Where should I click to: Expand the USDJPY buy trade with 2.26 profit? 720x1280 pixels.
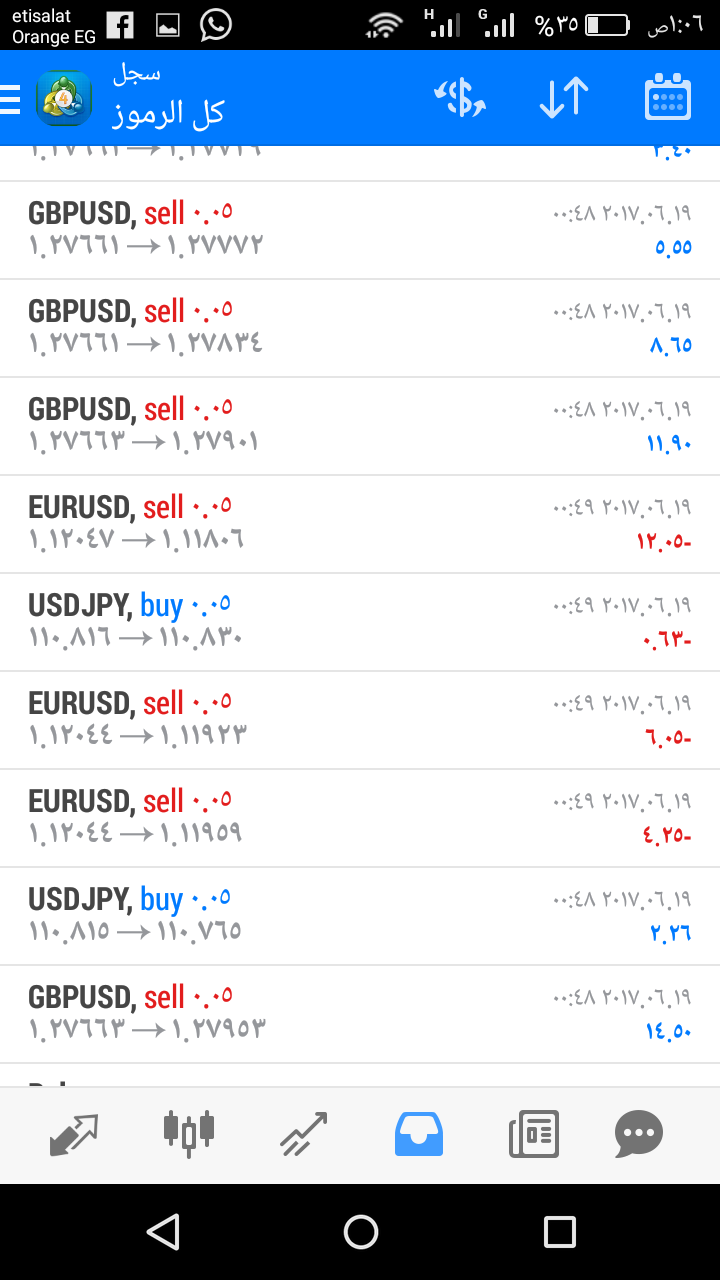360,916
